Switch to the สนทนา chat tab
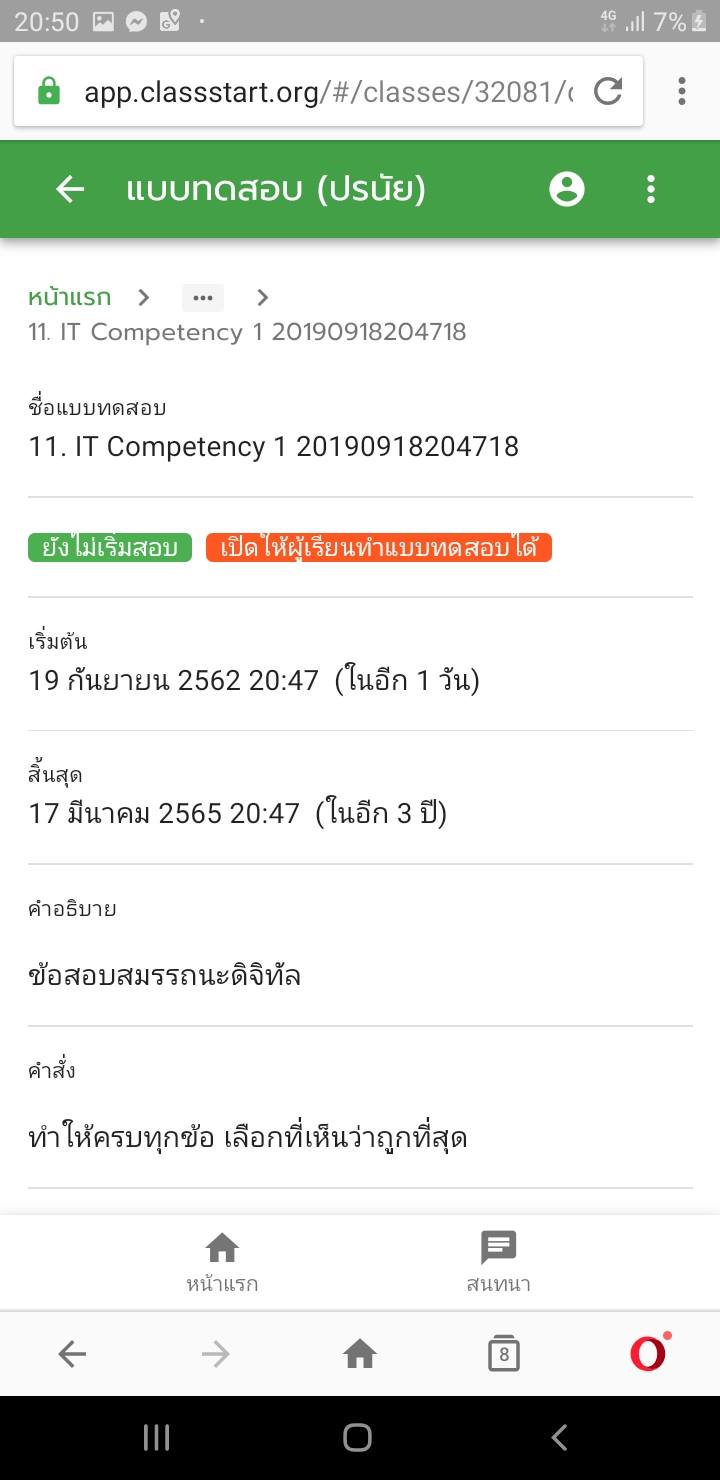 point(498,1262)
